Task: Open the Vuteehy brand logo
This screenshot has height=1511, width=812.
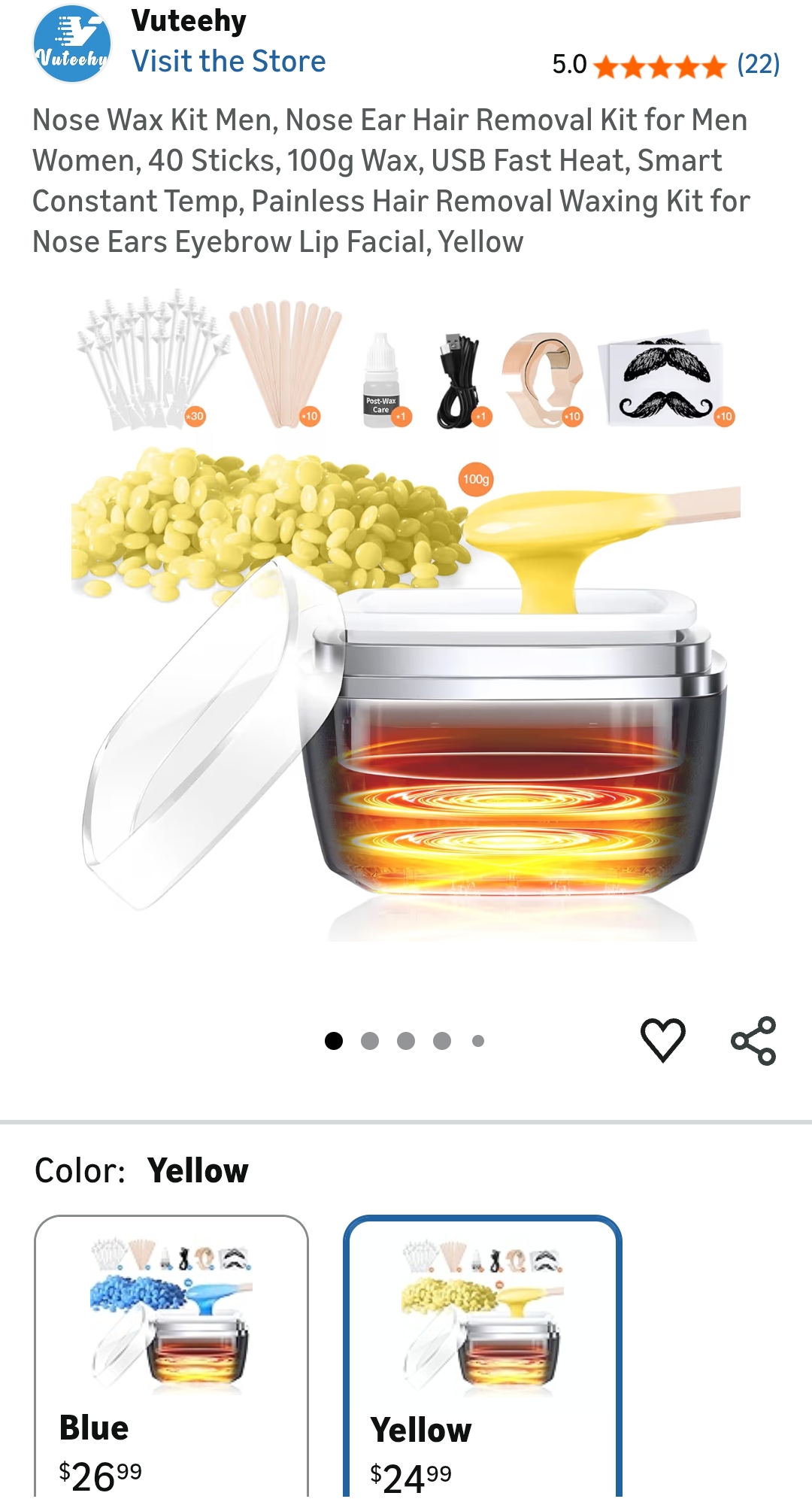Action: click(x=72, y=43)
